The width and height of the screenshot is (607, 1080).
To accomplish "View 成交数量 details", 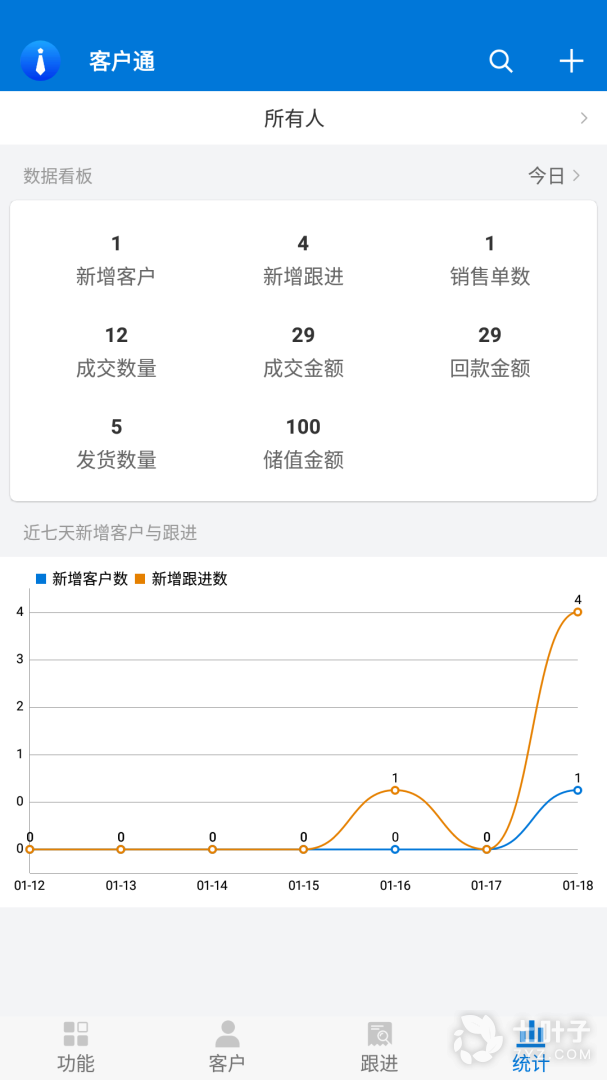I will tap(116, 352).
